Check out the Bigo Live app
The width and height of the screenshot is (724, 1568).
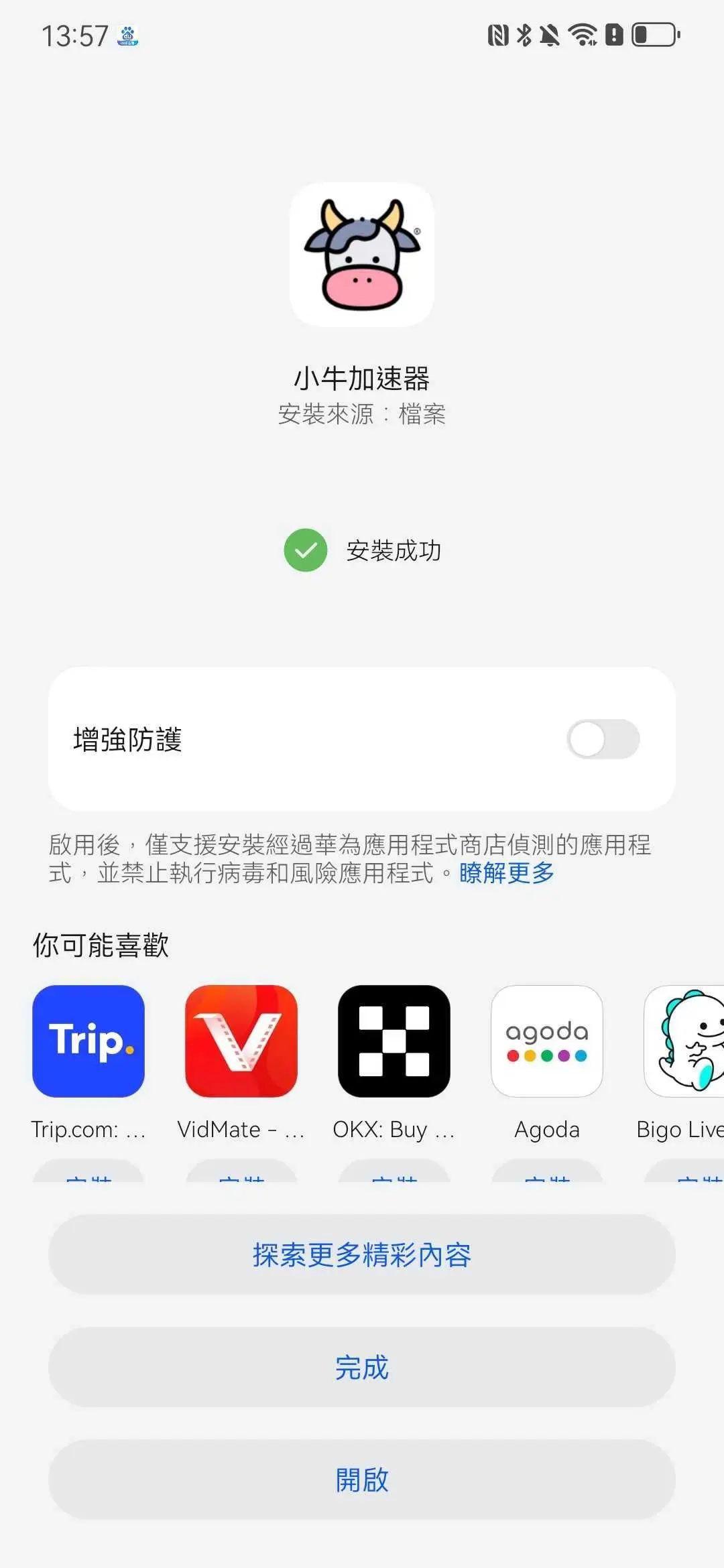pos(685,1041)
